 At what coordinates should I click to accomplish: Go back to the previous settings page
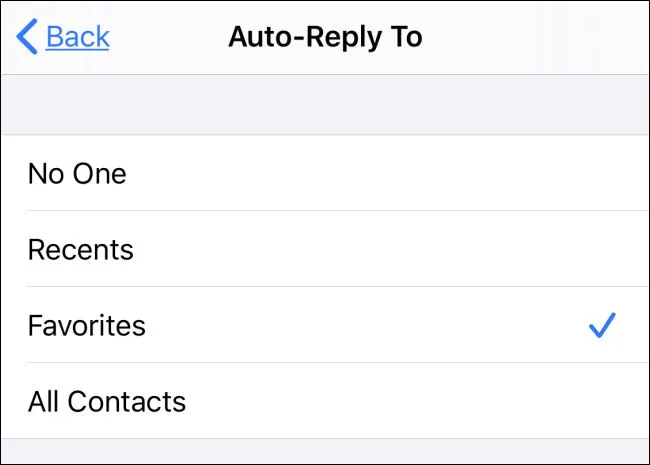point(64,38)
